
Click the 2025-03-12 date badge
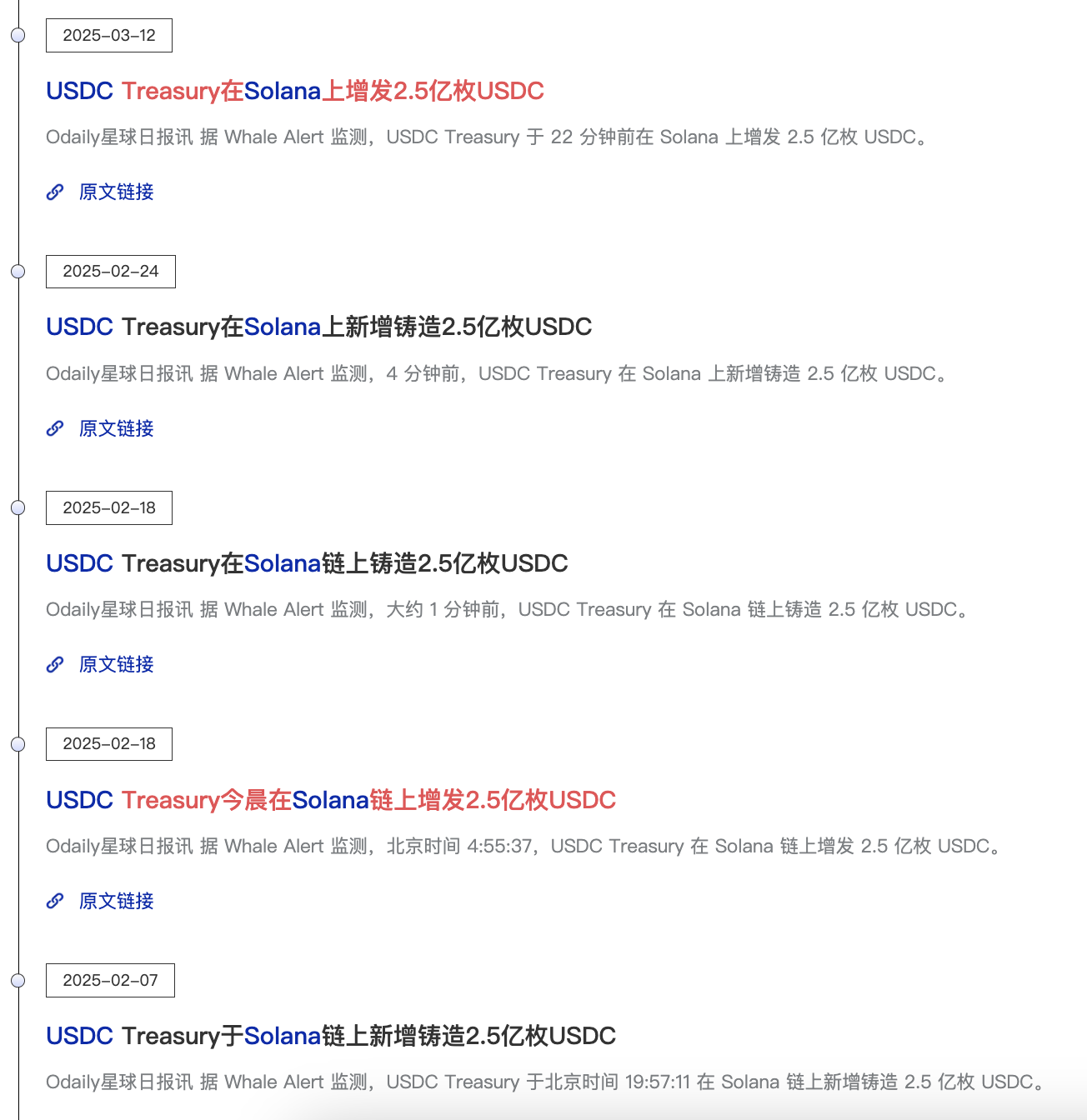(108, 34)
